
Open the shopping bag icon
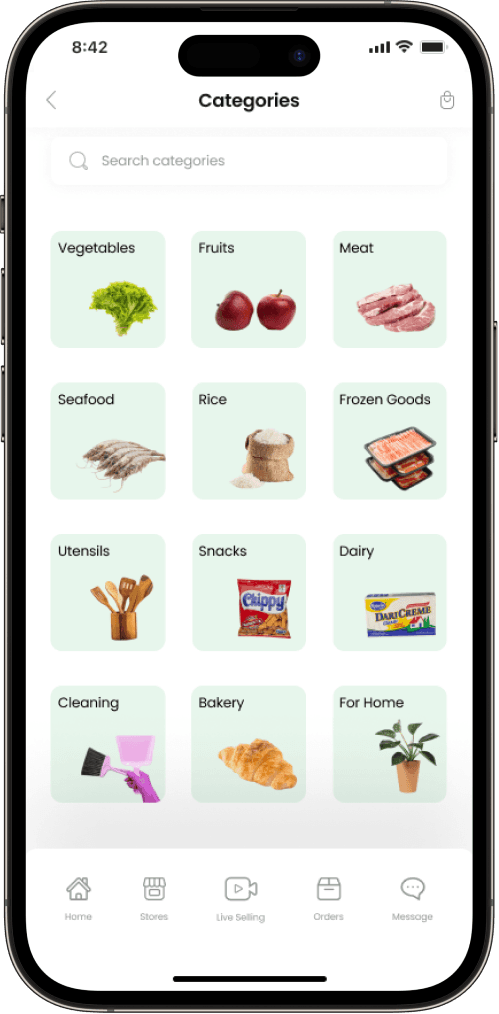pyautogui.click(x=447, y=100)
